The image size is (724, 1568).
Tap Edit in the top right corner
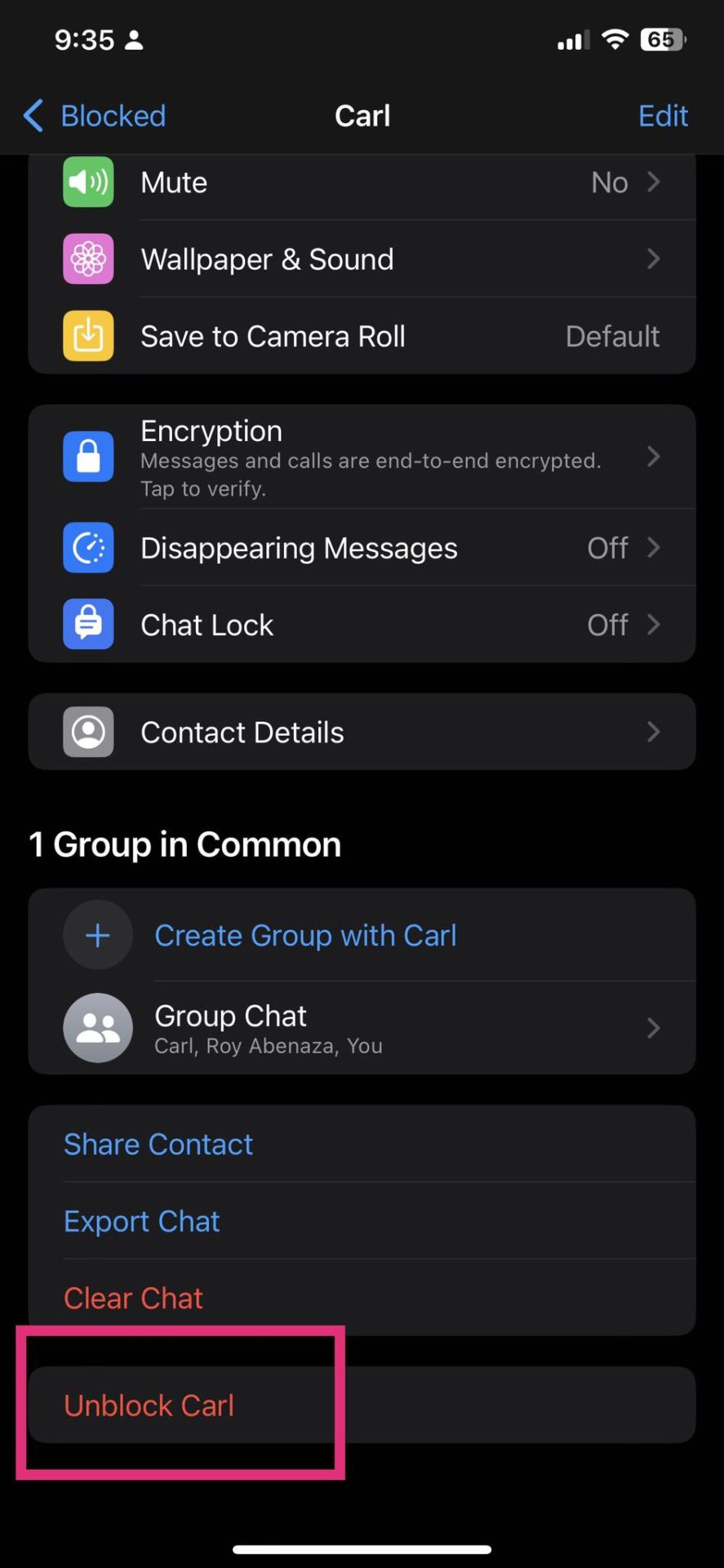[663, 115]
